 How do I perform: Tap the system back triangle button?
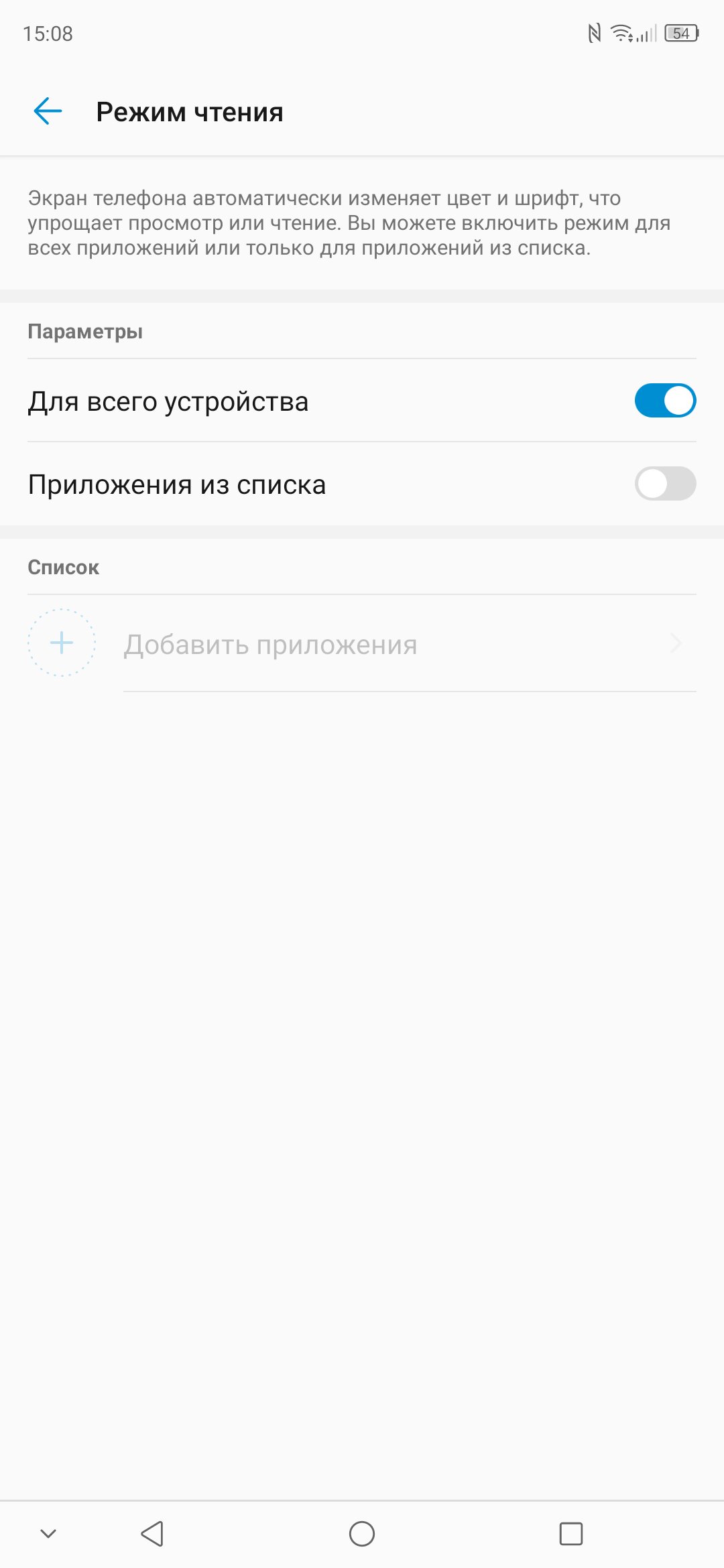click(x=152, y=1533)
